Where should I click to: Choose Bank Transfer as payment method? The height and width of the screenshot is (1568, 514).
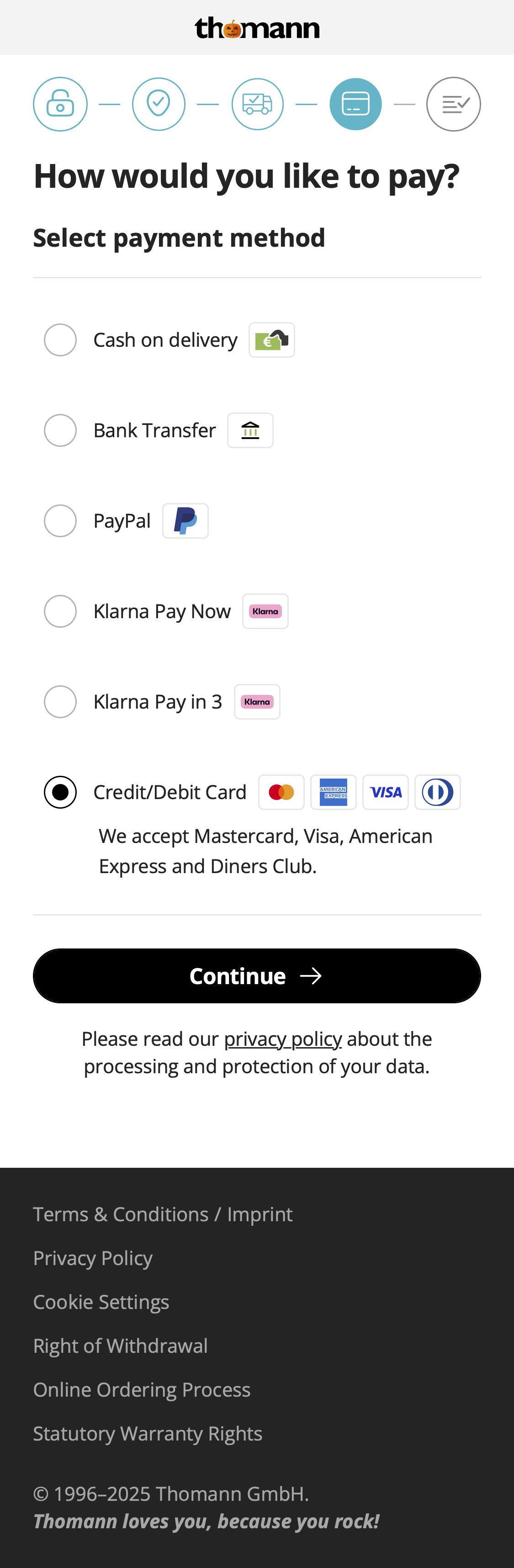pos(60,430)
